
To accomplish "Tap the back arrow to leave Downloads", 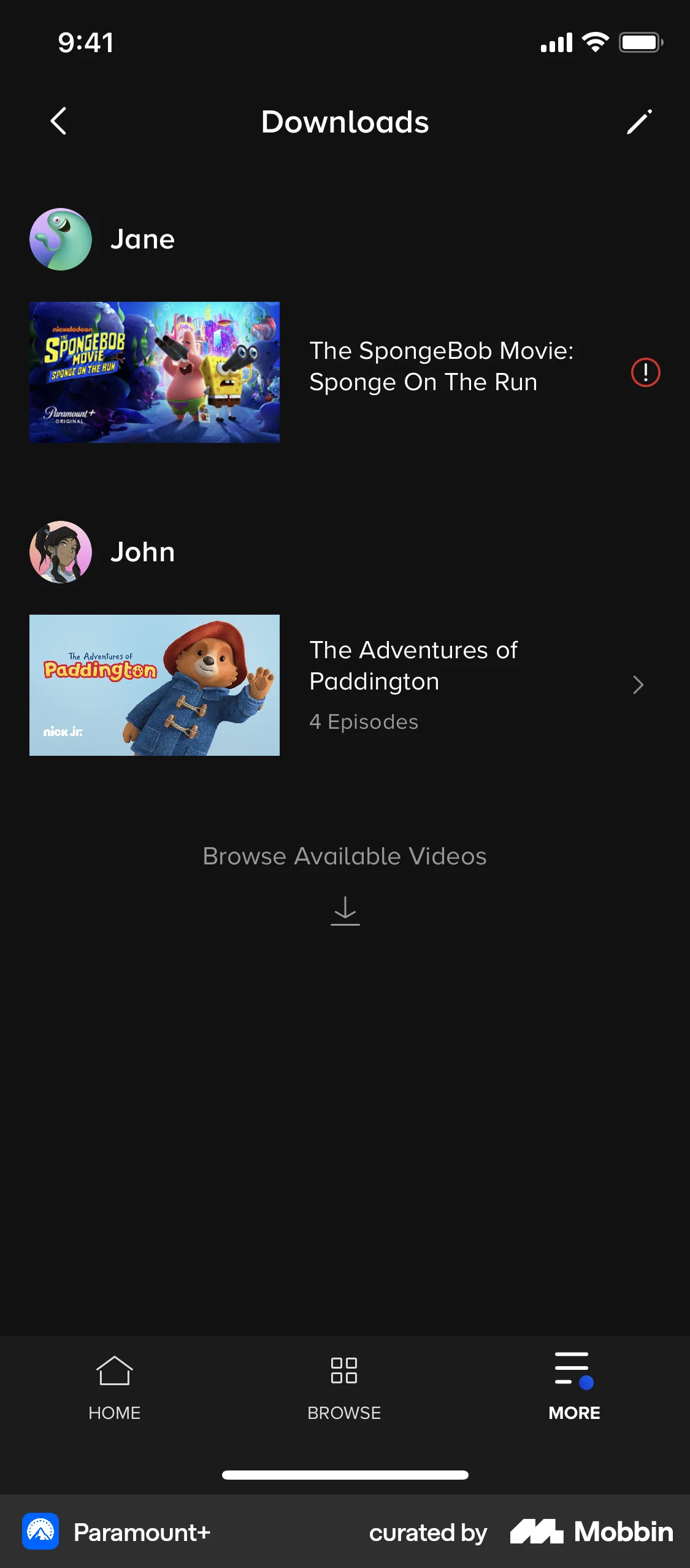I will [x=59, y=121].
